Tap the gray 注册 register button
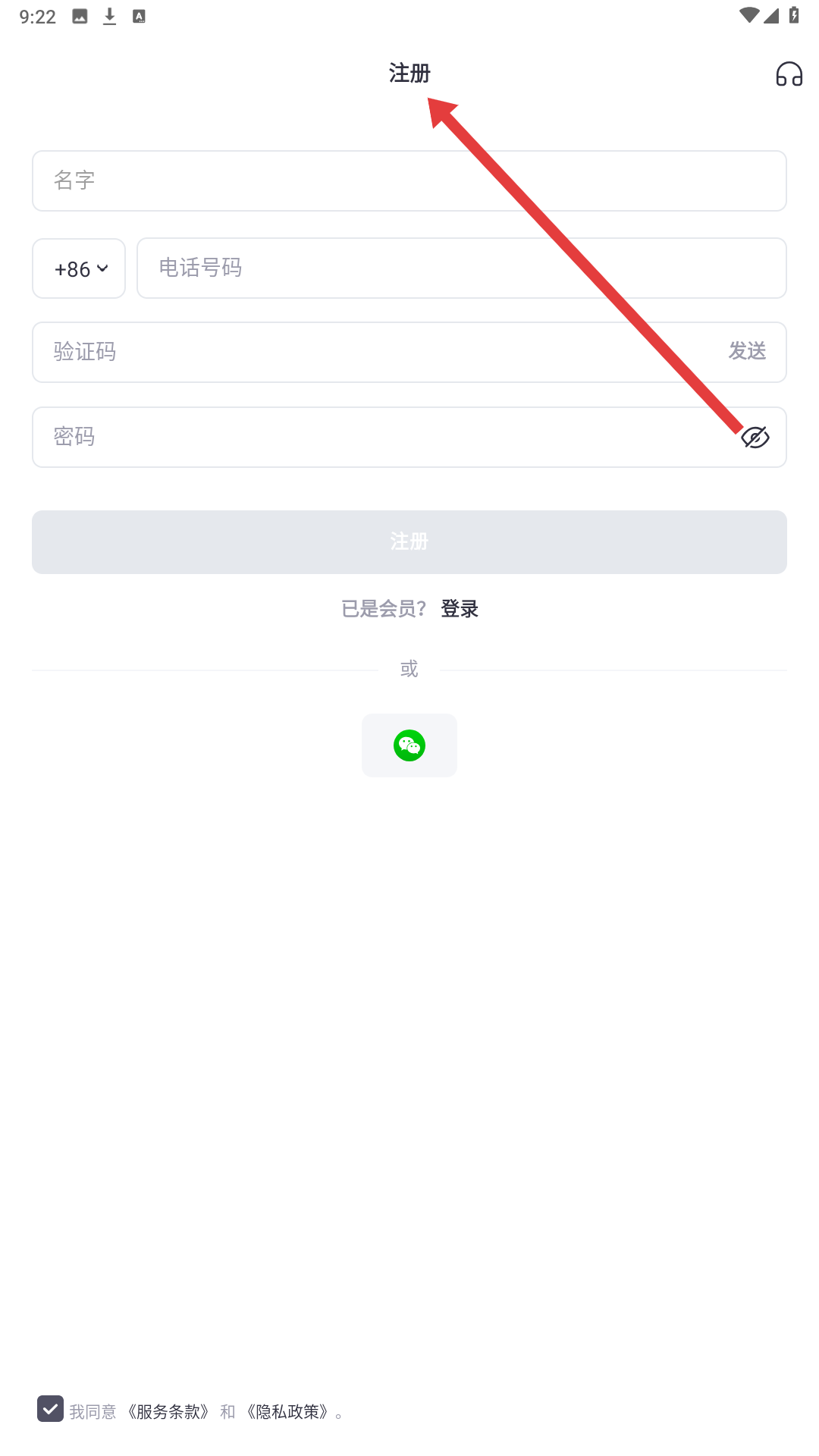The width and height of the screenshot is (819, 1456). [x=409, y=541]
